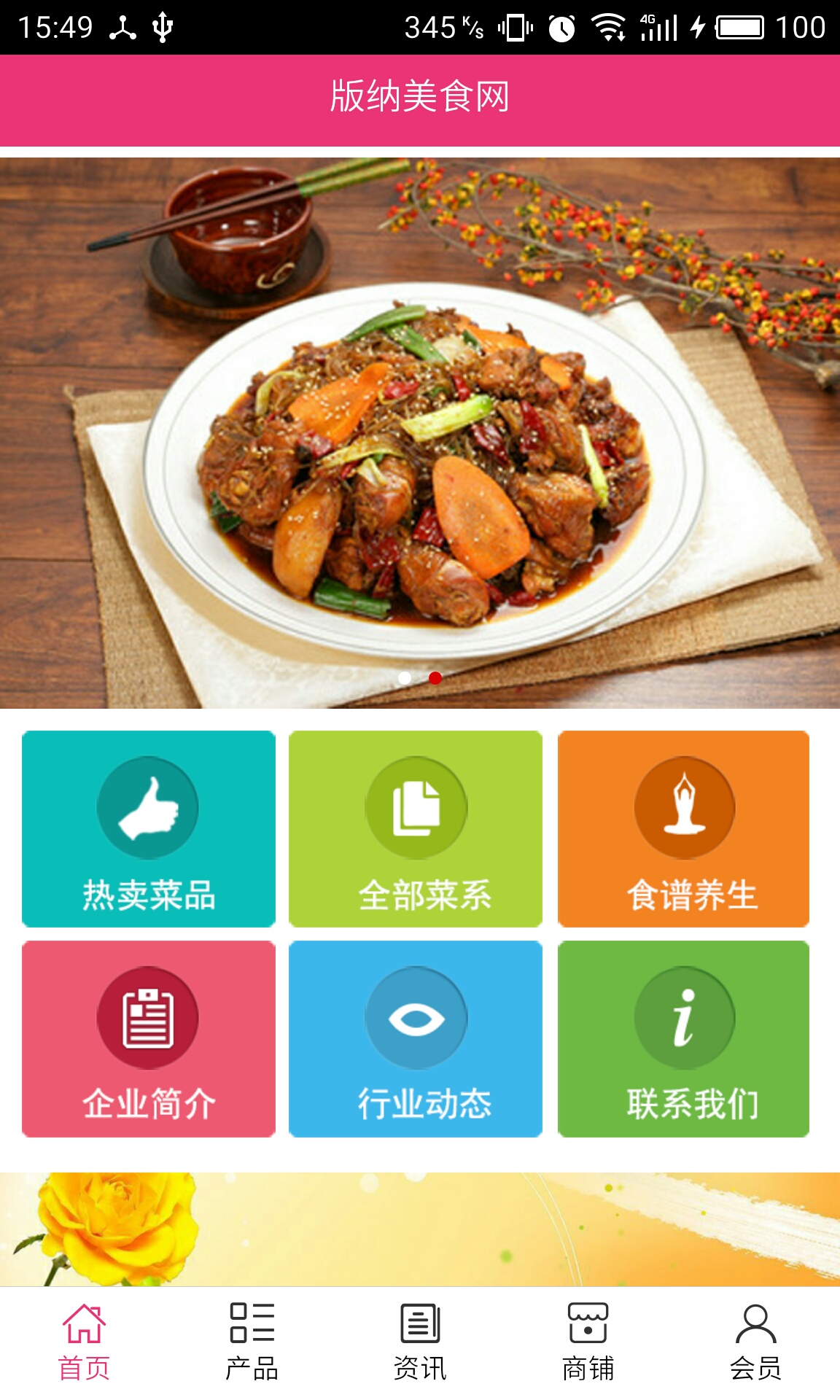The height and width of the screenshot is (1400, 840).
Task: Open the 商铺 shops tab
Action: click(x=588, y=1342)
